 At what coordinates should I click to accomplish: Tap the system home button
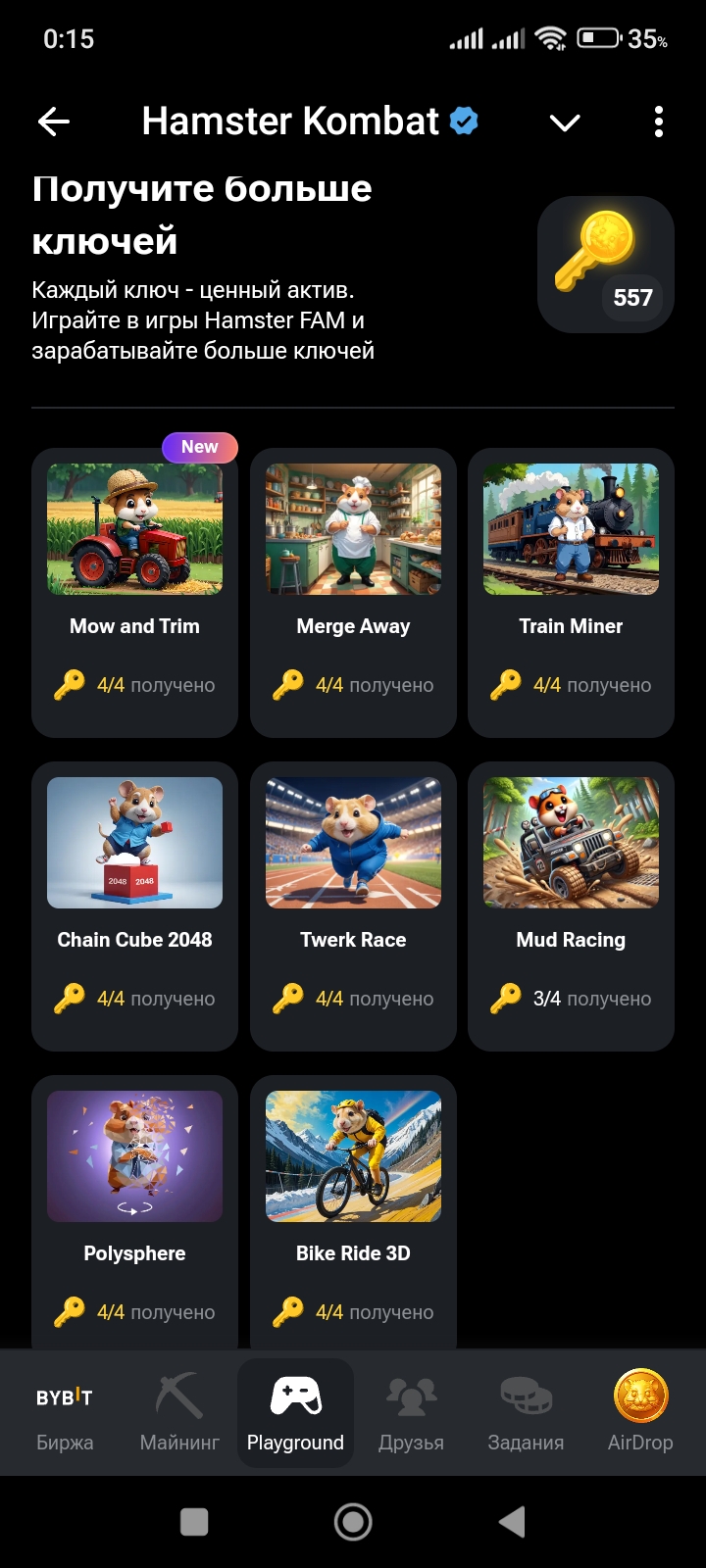(353, 1522)
